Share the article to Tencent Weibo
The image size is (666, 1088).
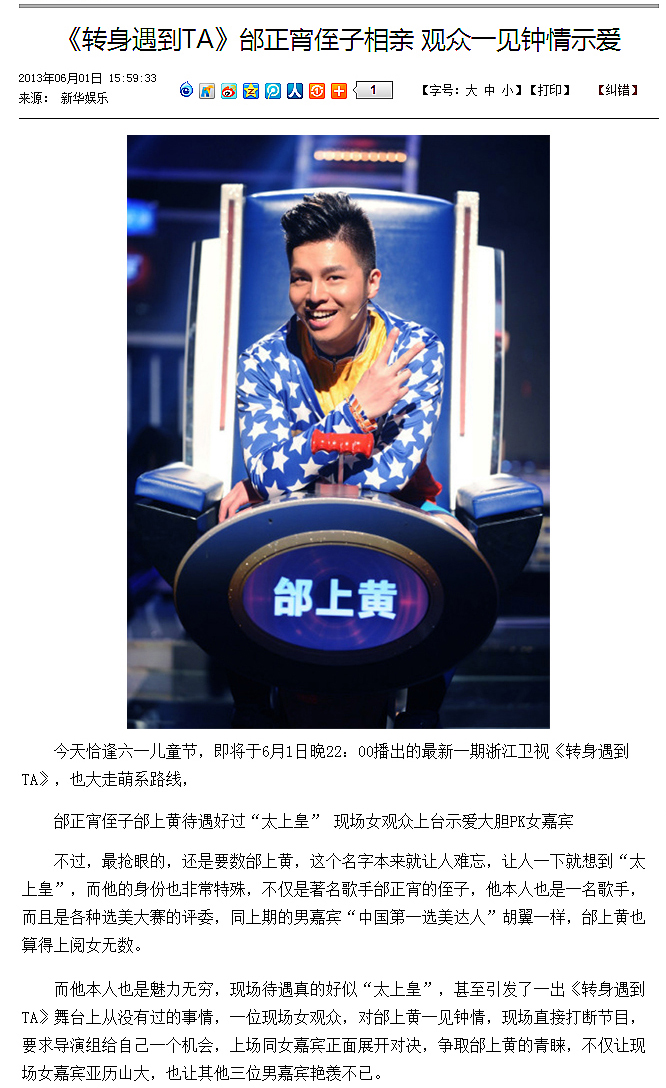coord(186,91)
